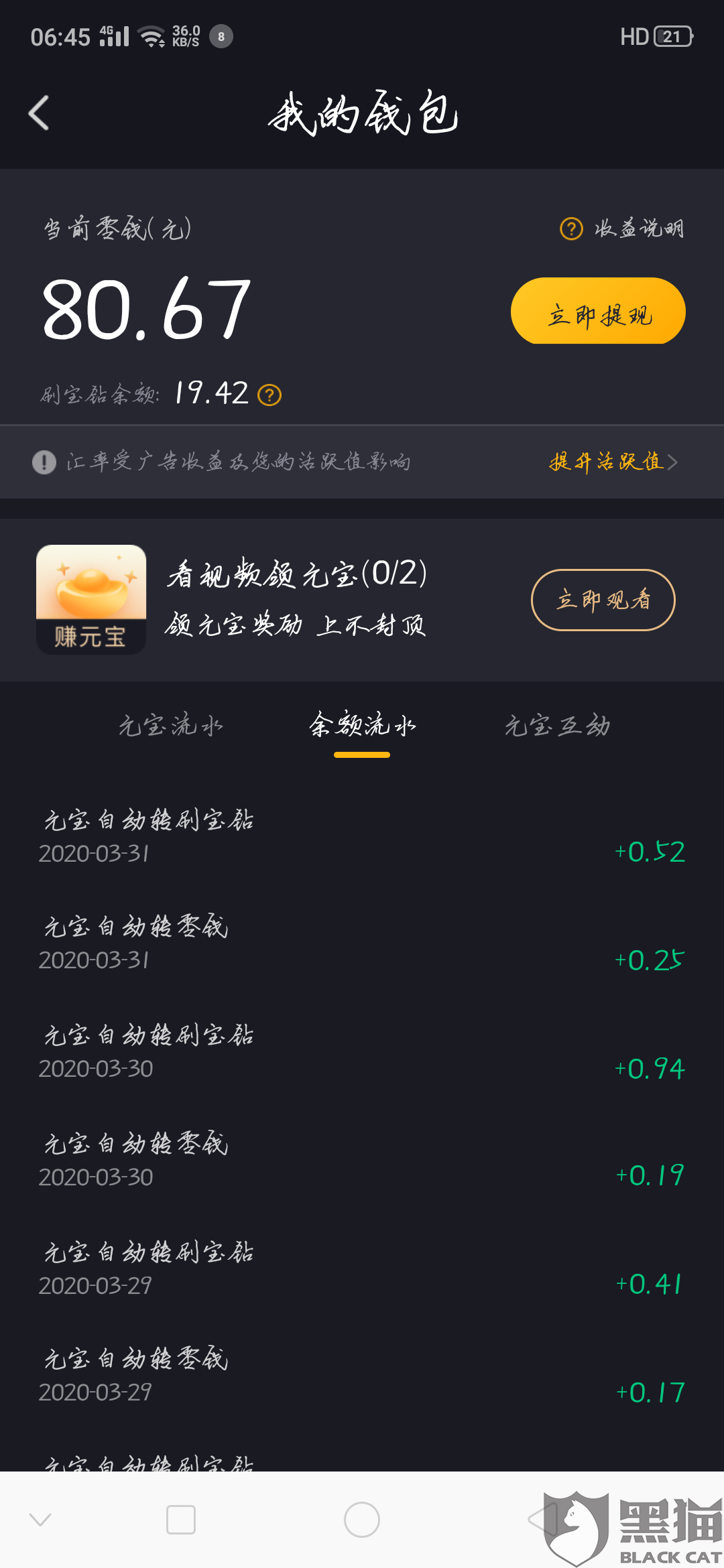
Task: Switch to the 元宝互动 tab
Action: (557, 726)
